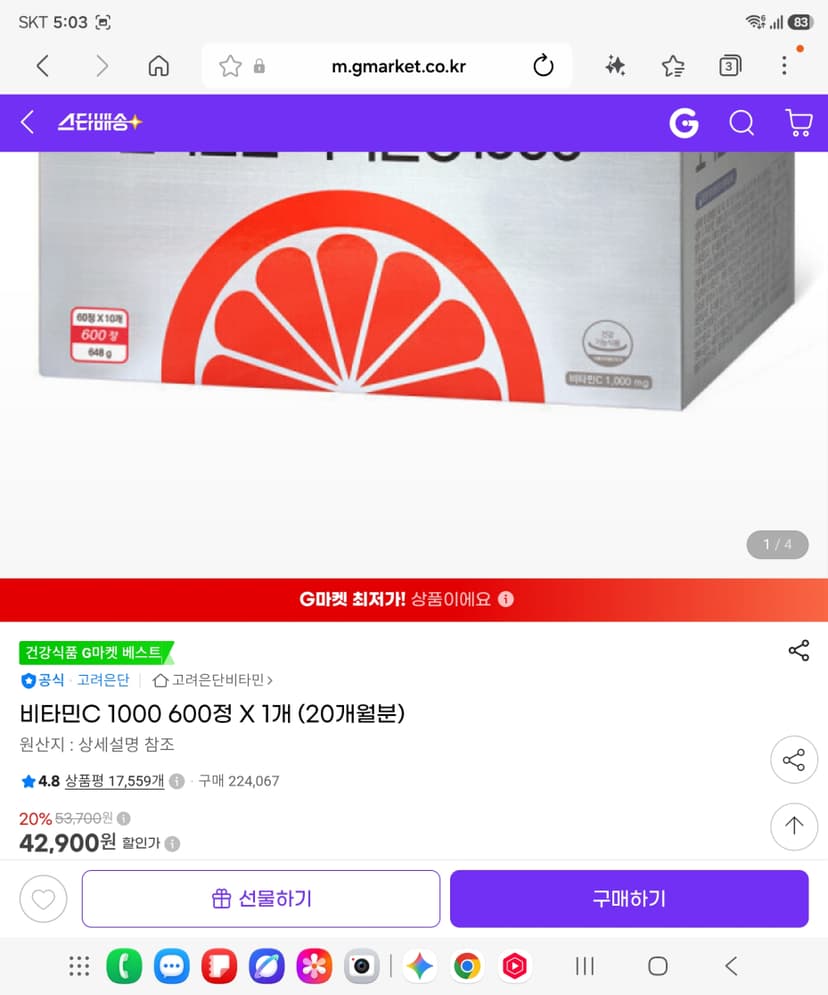The image size is (828, 995).
Task: Open the browser overflow menu
Action: pos(785,66)
